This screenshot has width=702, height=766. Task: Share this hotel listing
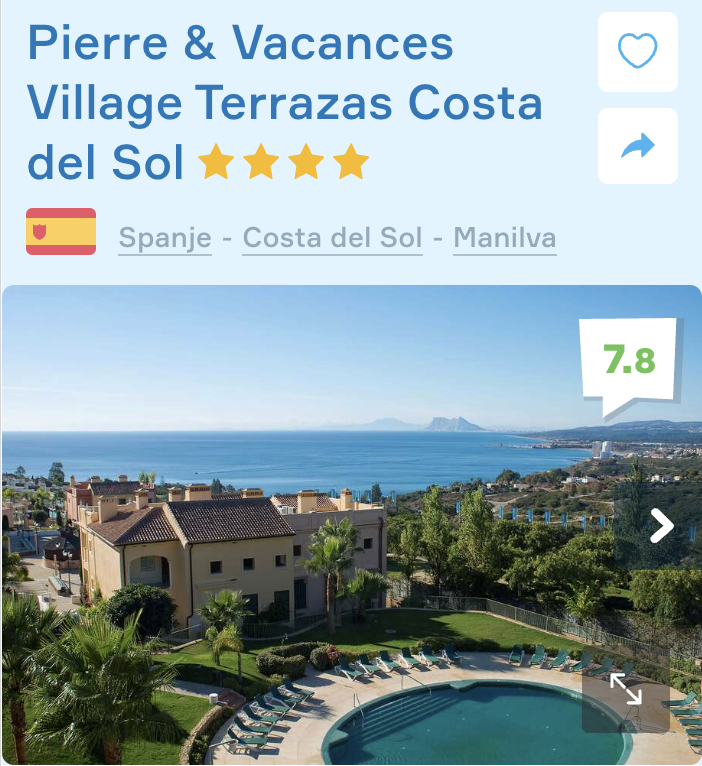coord(637,146)
